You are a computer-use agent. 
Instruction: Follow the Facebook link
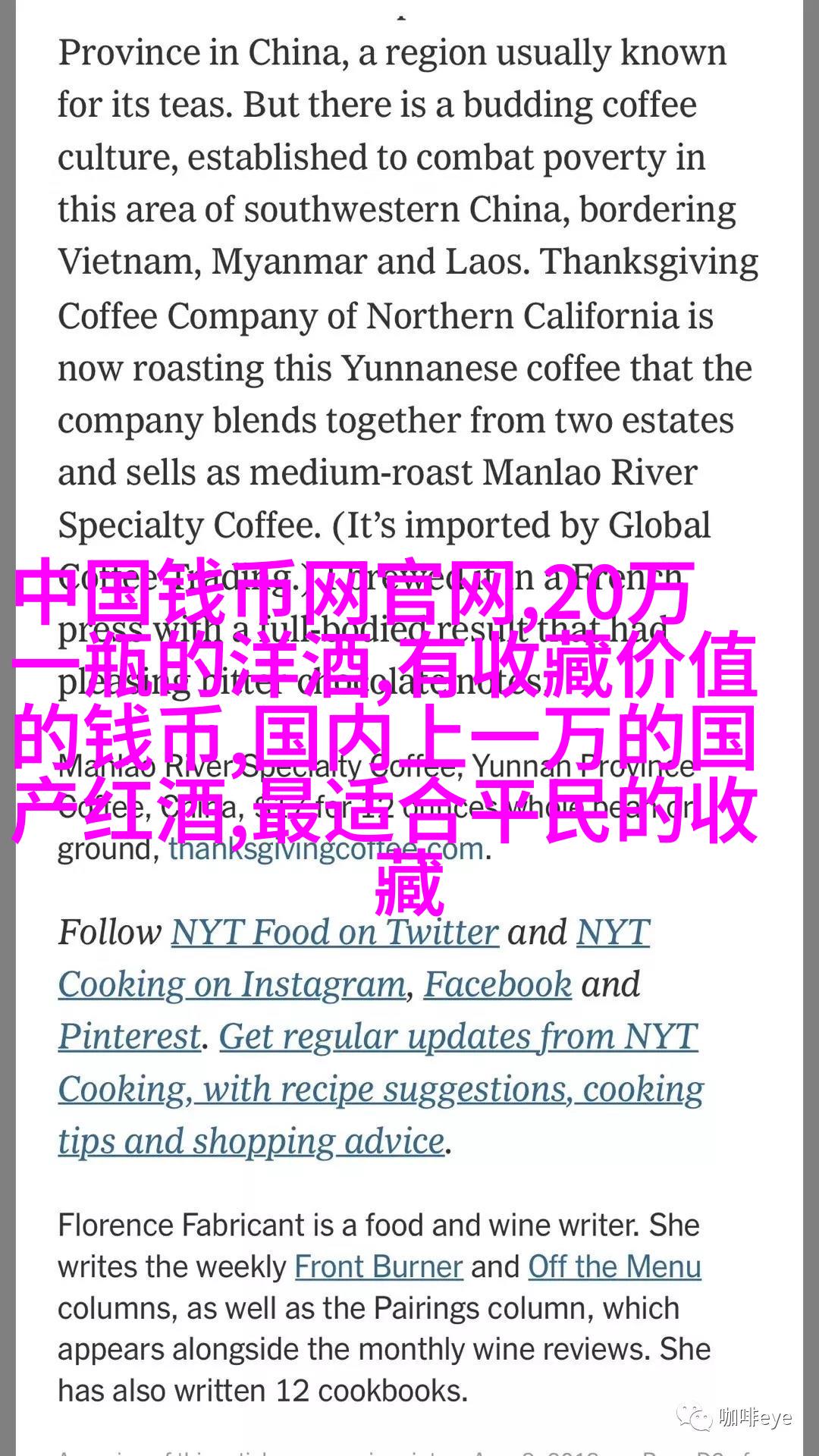tap(497, 985)
